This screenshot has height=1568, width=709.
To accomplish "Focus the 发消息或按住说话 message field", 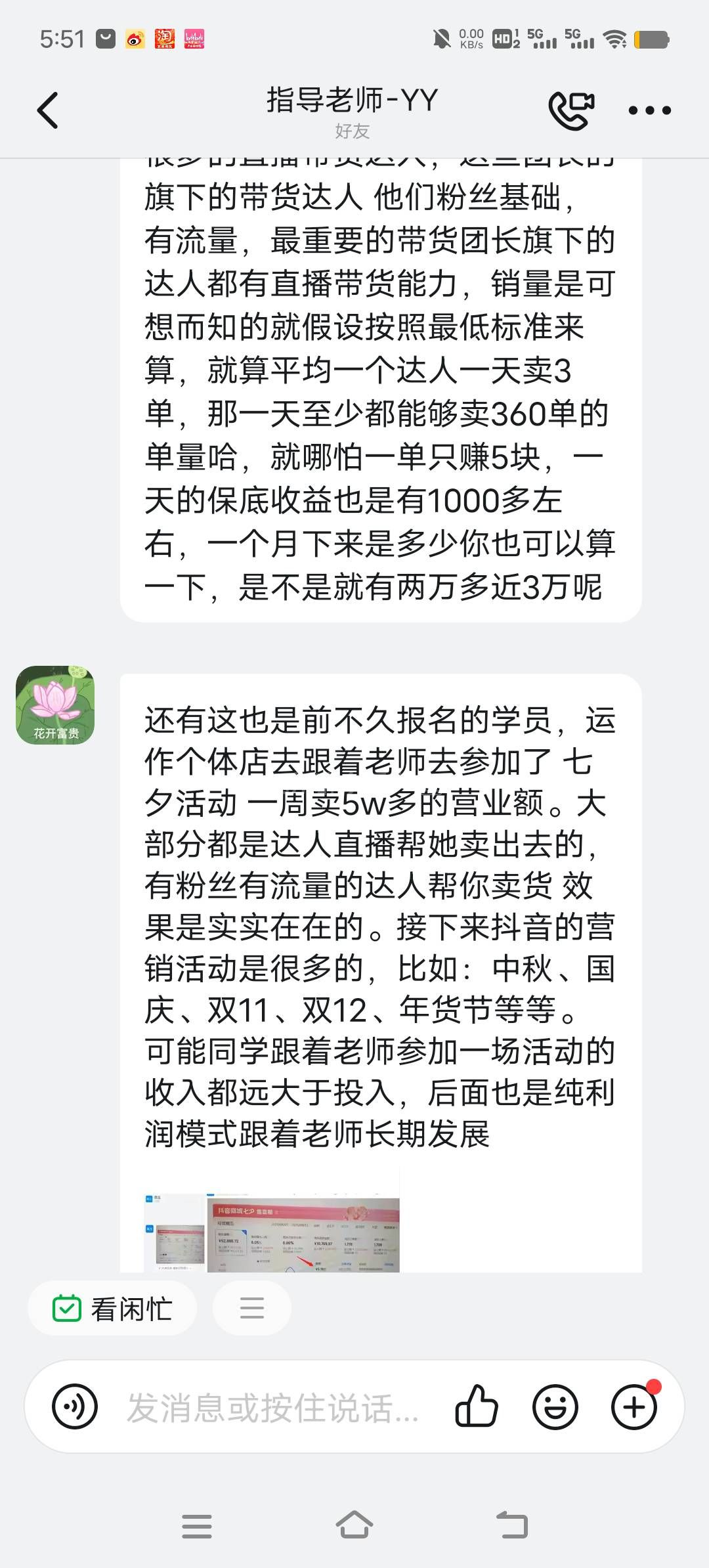I will 272,1408.
